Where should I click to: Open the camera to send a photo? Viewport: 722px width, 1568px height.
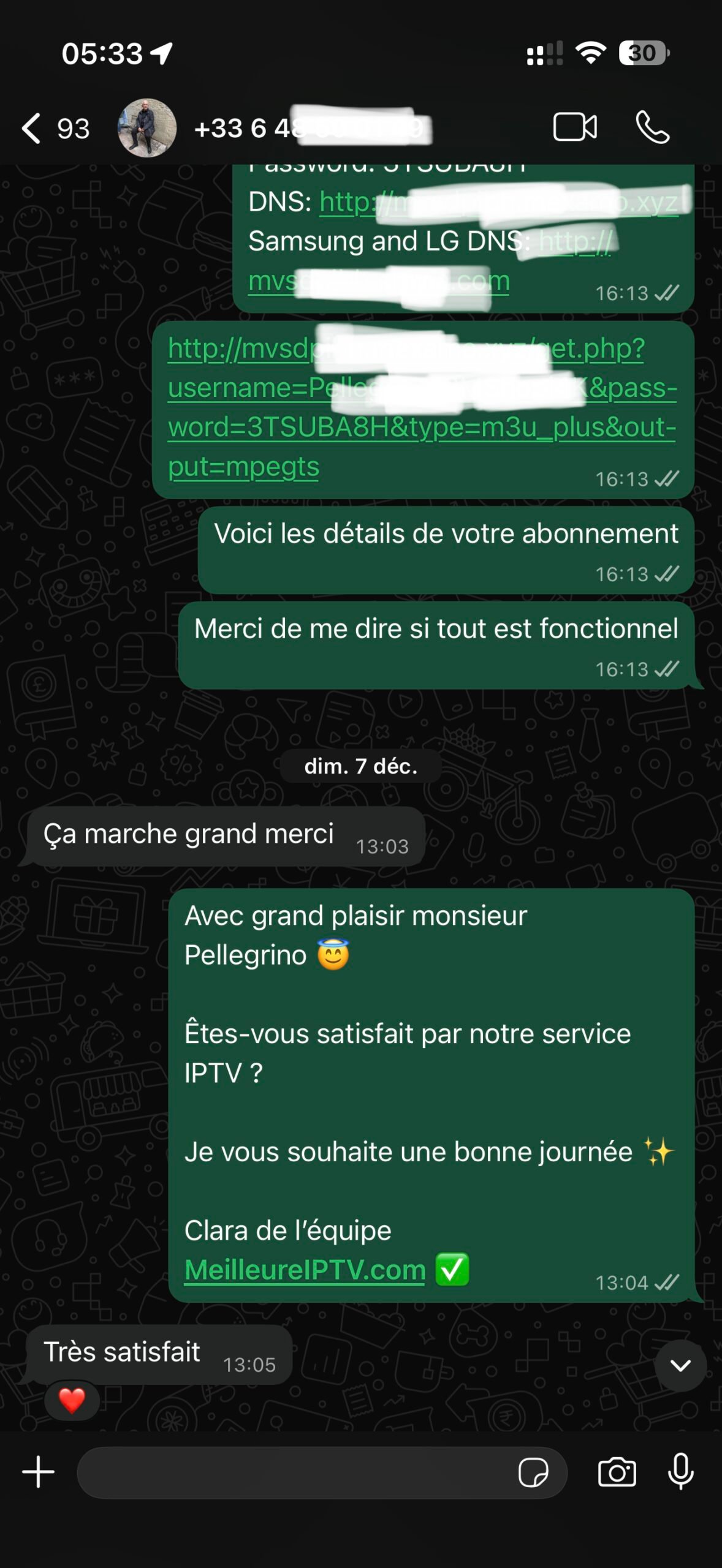(617, 1472)
